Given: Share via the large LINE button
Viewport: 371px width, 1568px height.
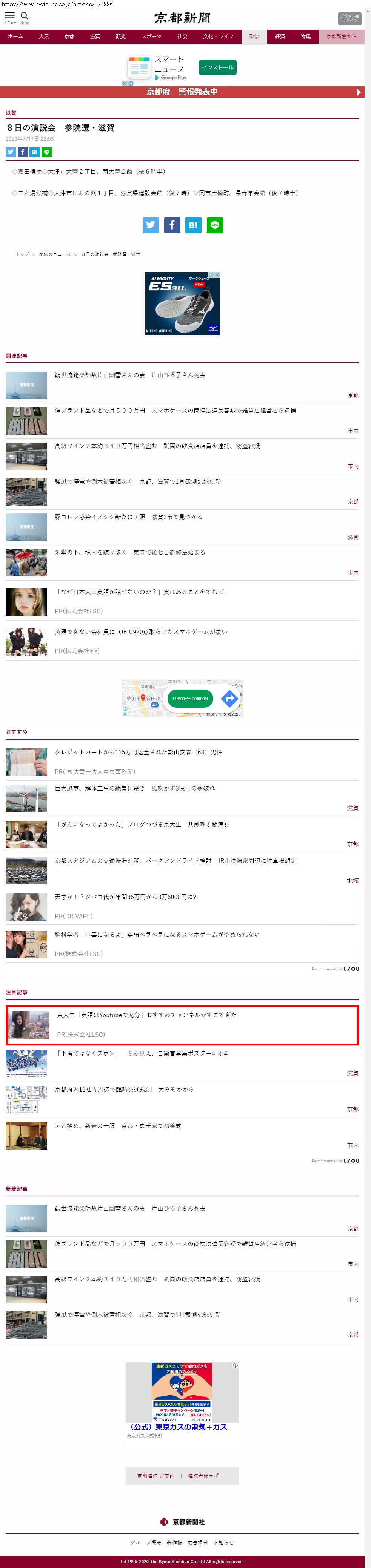Looking at the screenshot, I should click(214, 225).
